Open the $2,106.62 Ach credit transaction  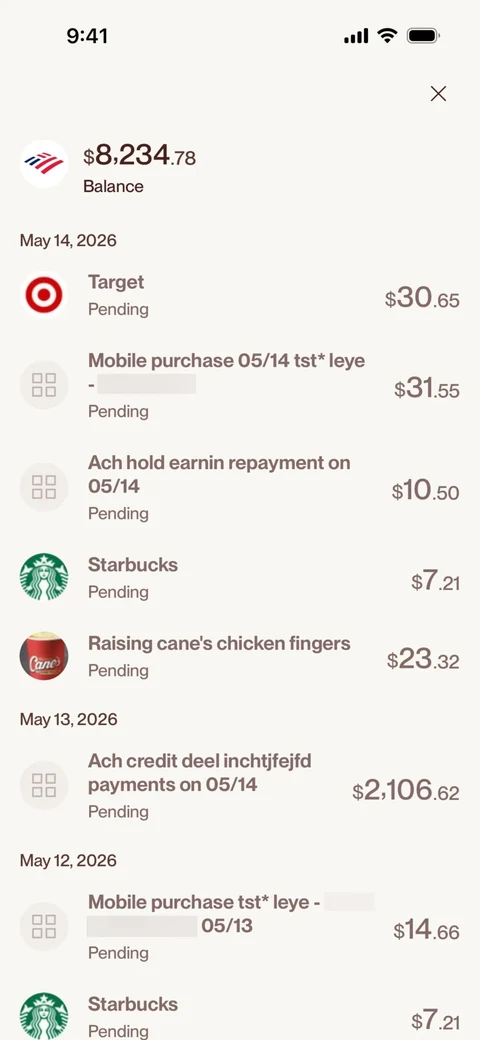[240, 785]
